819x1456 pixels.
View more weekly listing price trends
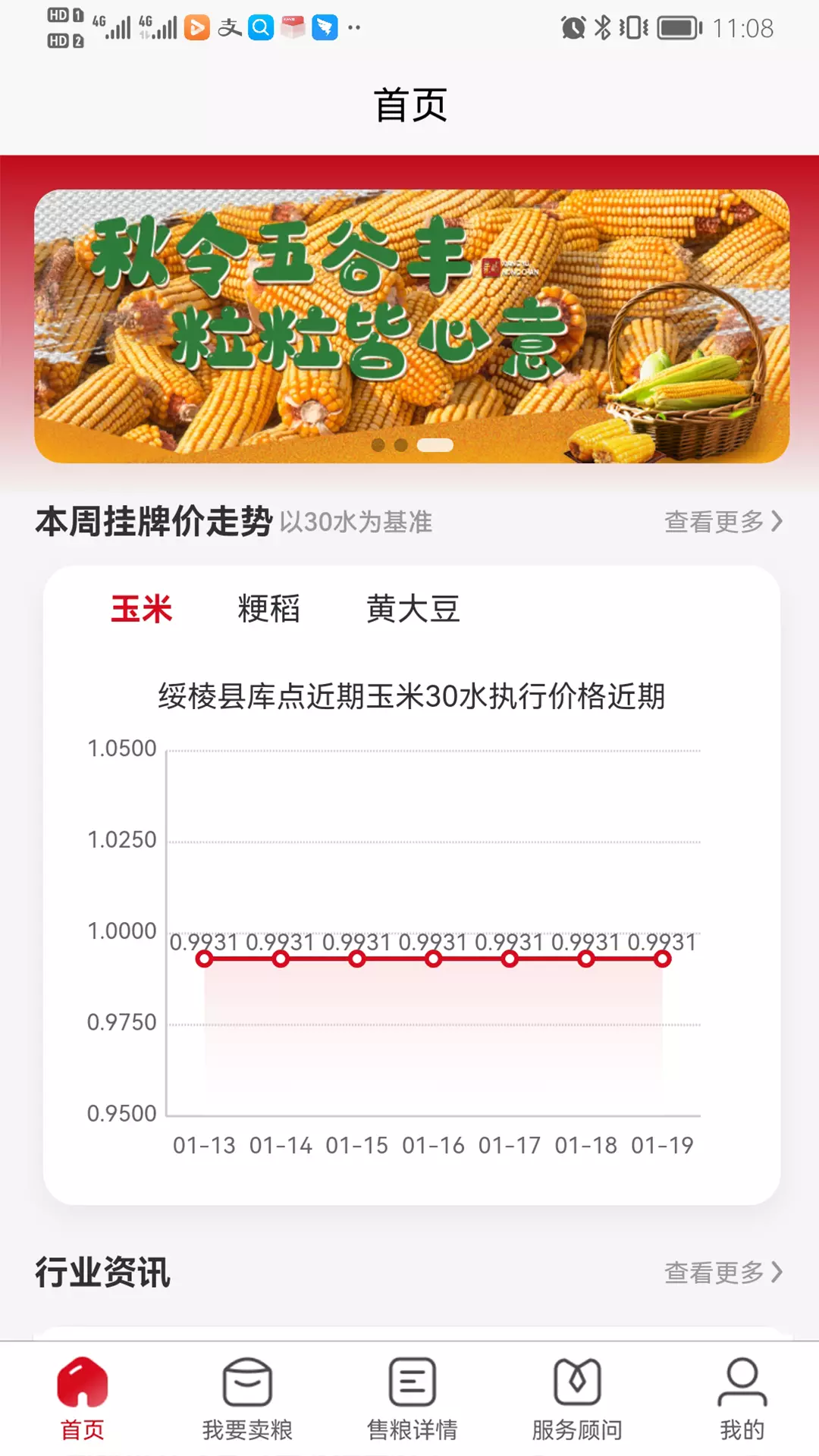pos(723,522)
